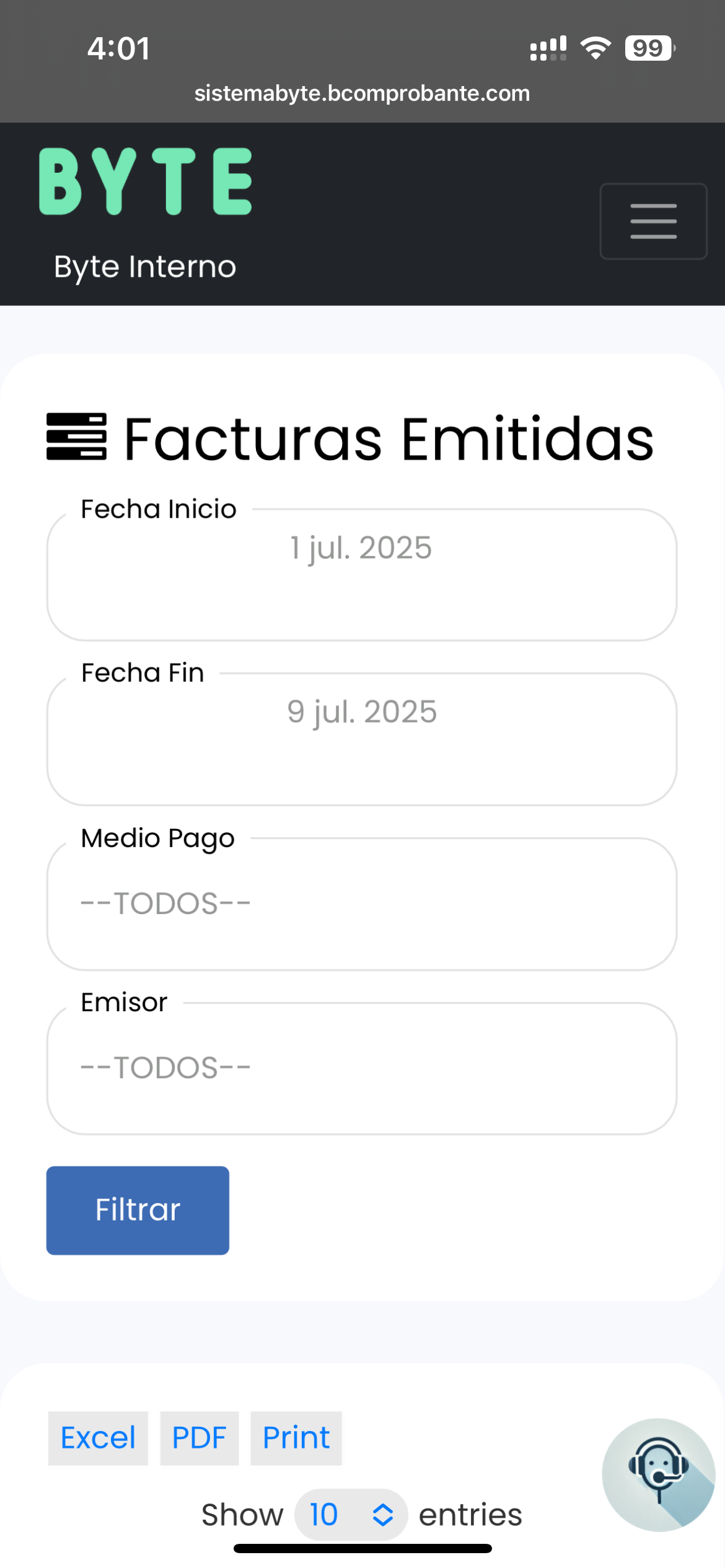The height and width of the screenshot is (1568, 725).
Task: Open the Emisor selector
Action: [x=361, y=1068]
